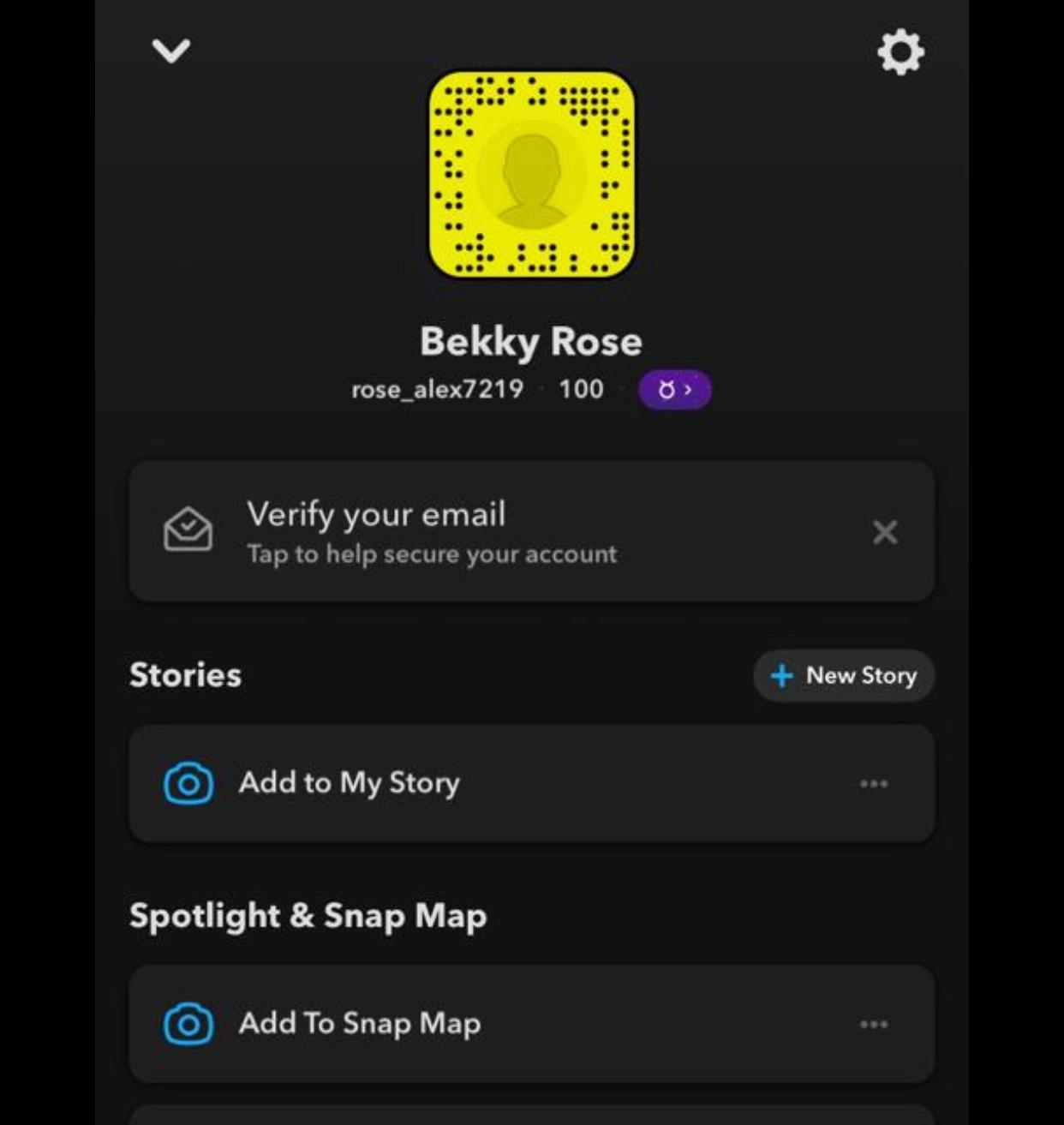Image resolution: width=1064 pixels, height=1125 pixels.
Task: Open more options for Add To Snap Map
Action: click(x=874, y=1024)
